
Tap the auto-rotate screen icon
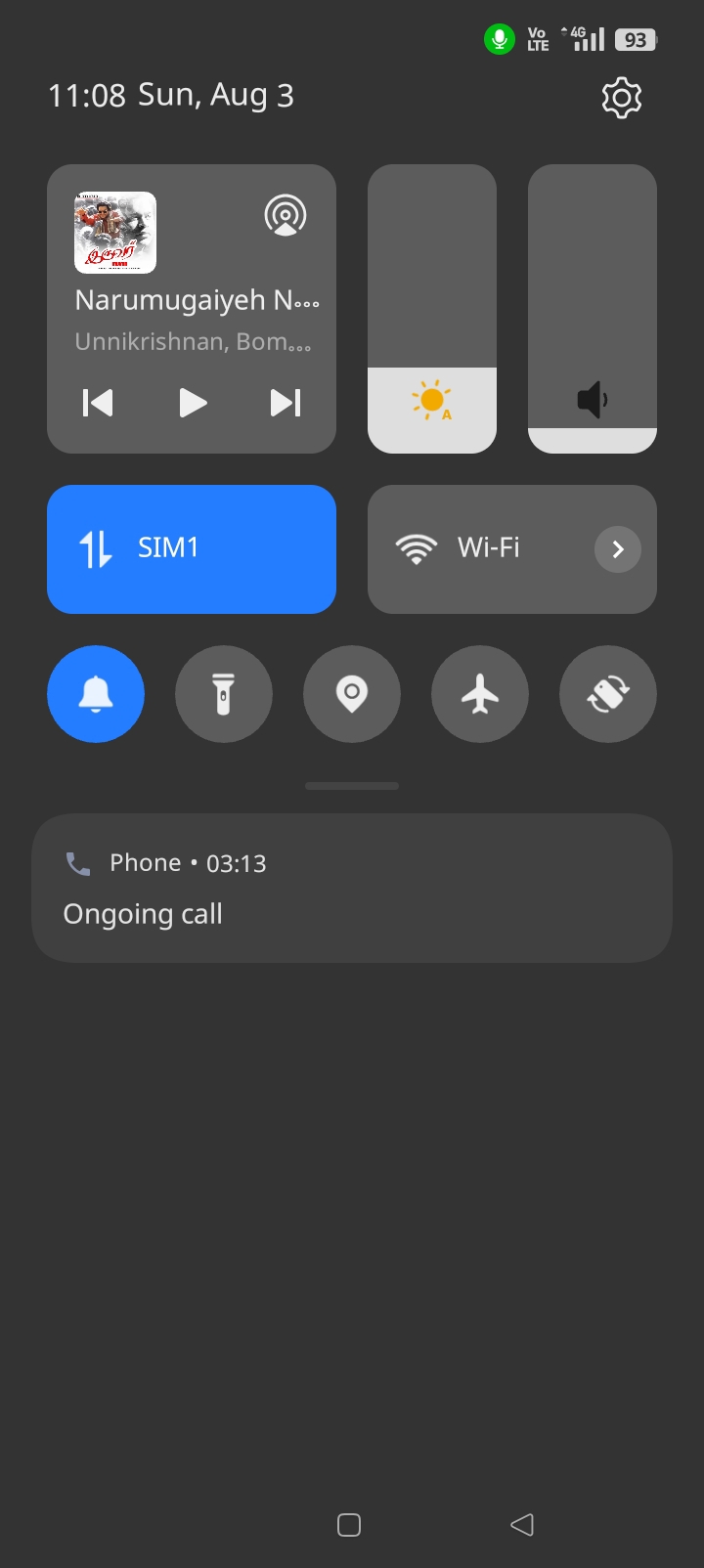point(608,694)
